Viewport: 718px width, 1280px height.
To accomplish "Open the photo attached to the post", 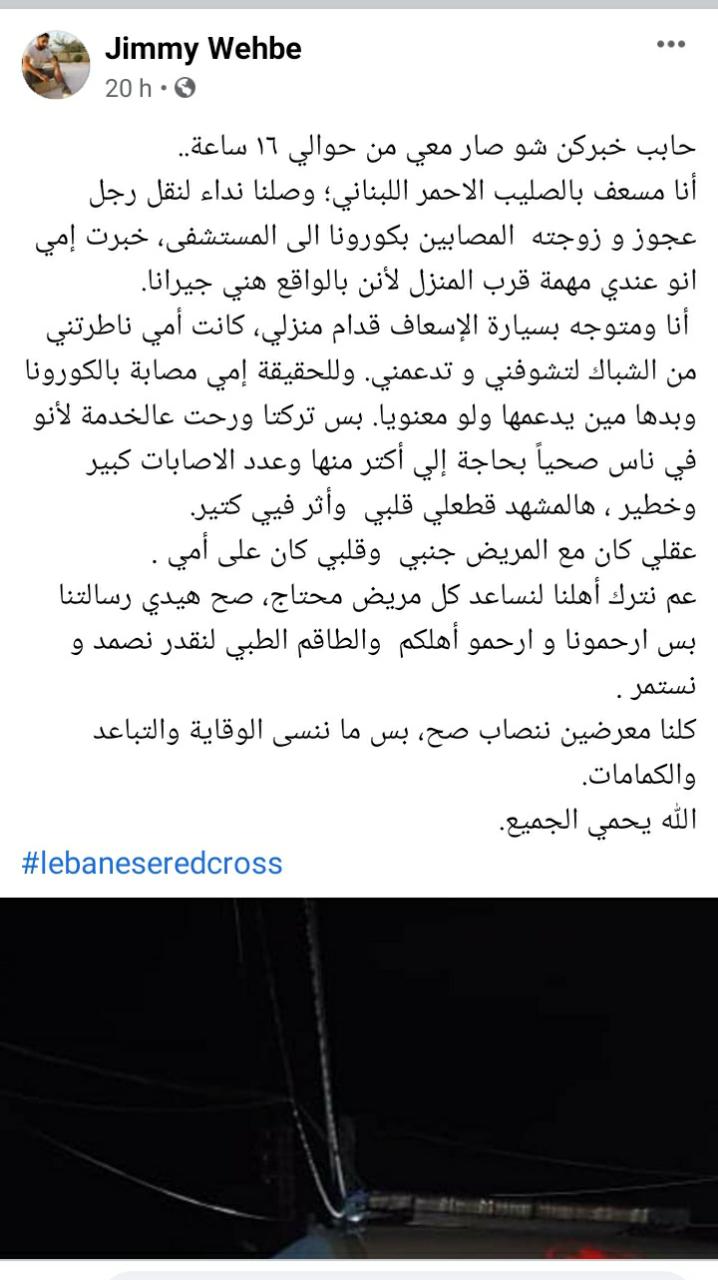I will coord(359,1081).
